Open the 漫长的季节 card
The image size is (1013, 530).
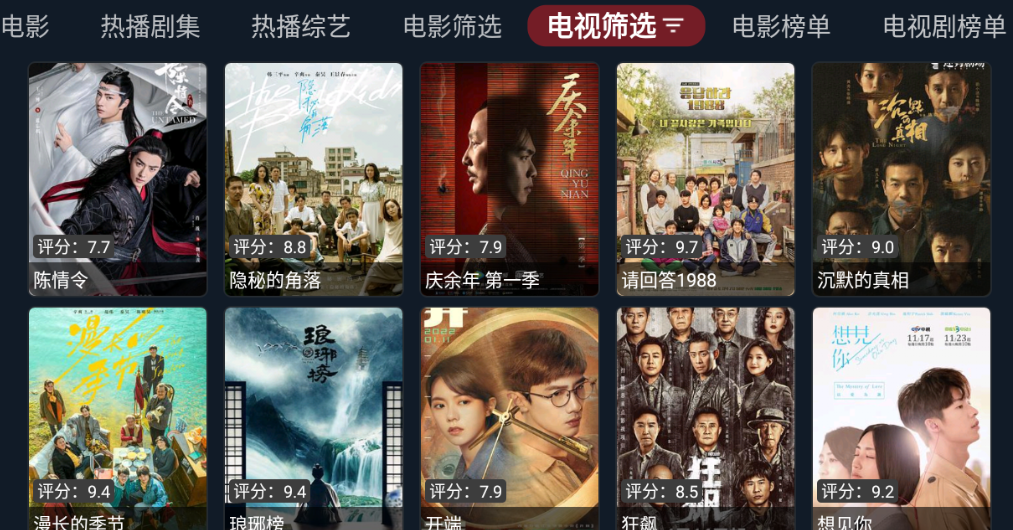click(118, 418)
